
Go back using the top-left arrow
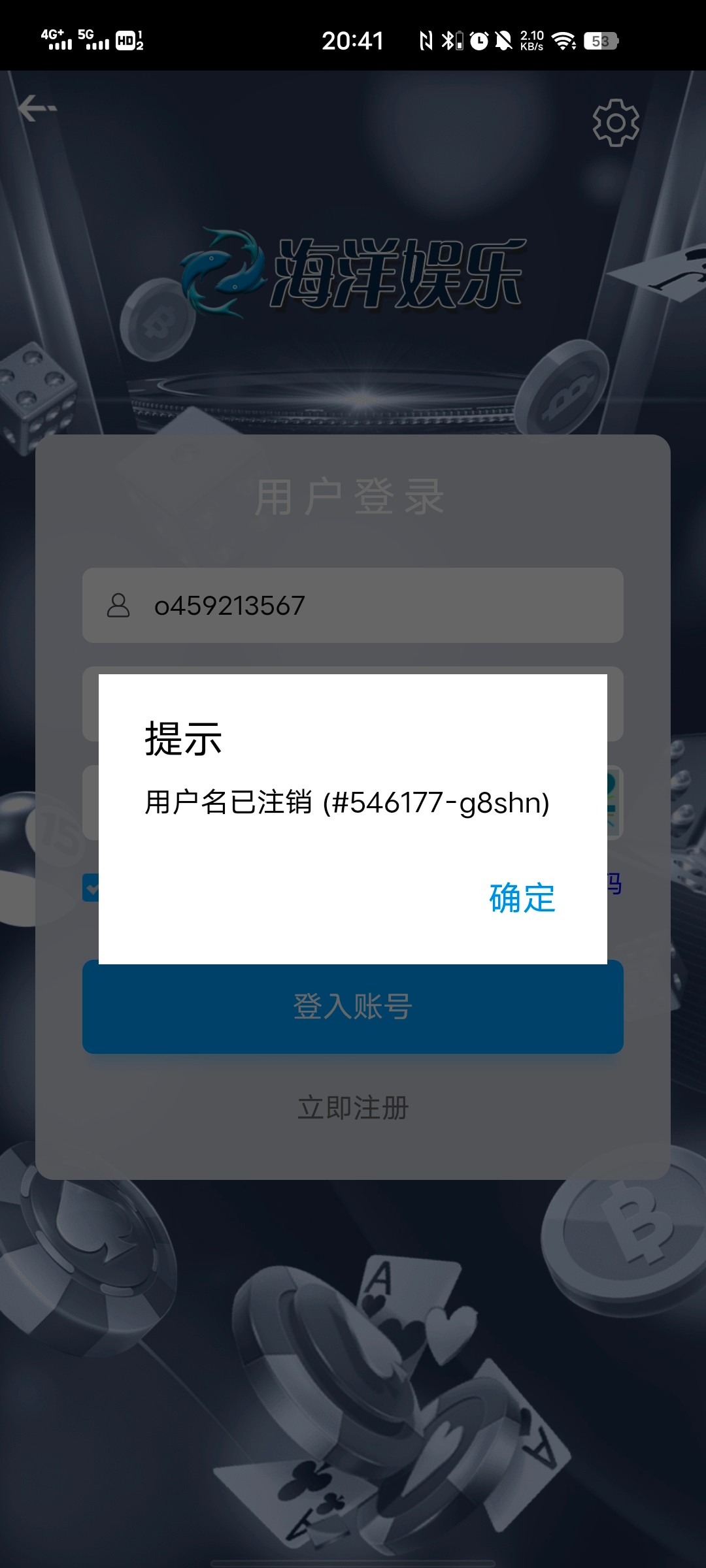coord(36,108)
